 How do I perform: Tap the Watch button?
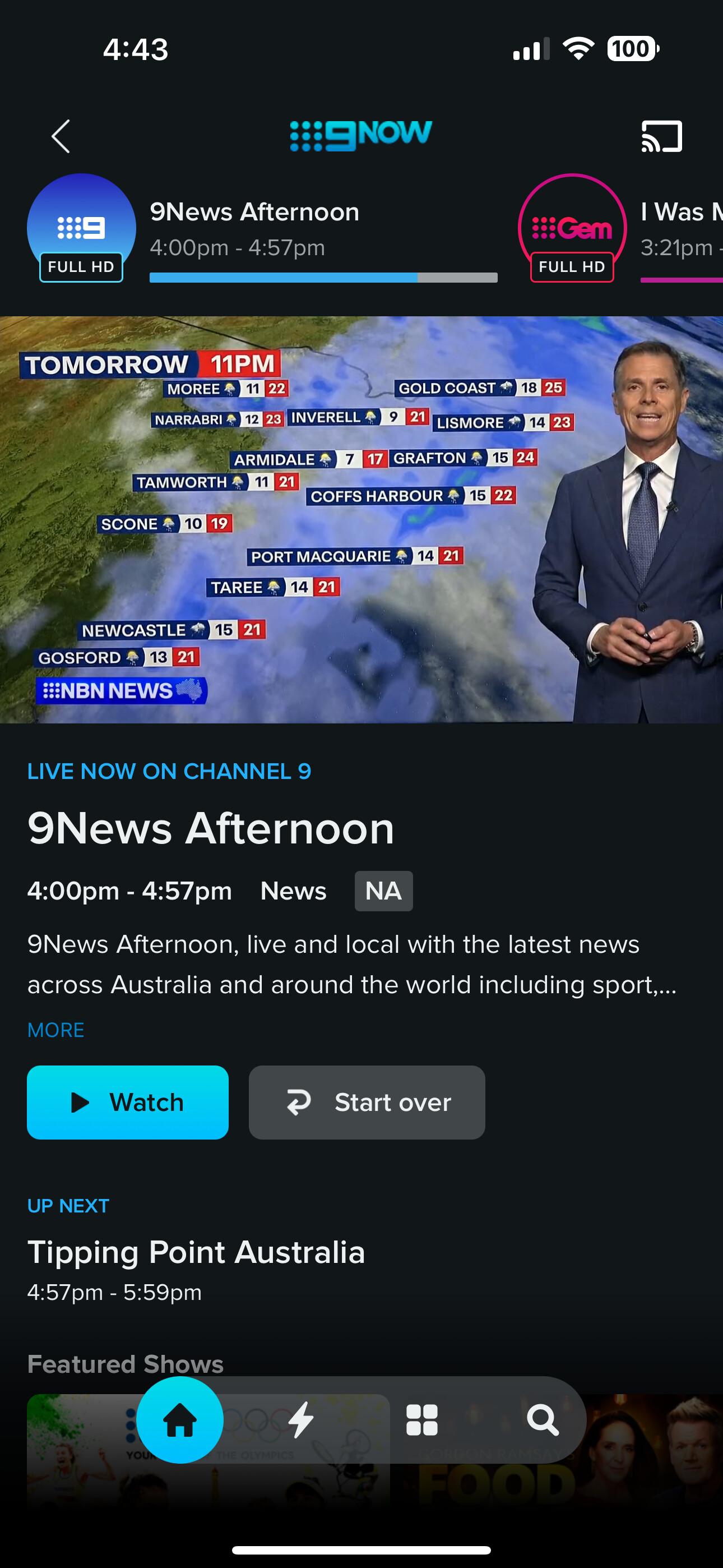(x=128, y=1103)
